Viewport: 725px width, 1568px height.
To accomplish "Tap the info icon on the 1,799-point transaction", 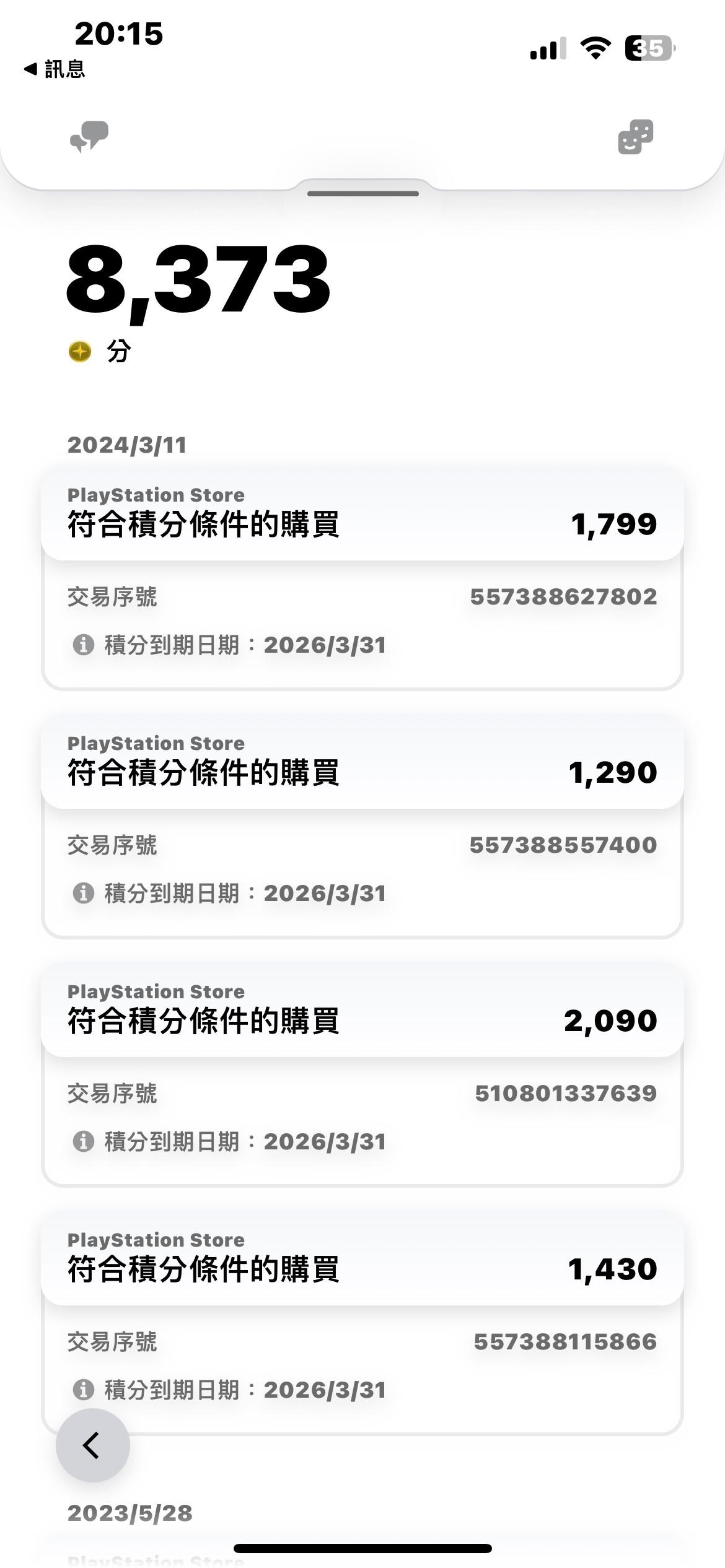I will pyautogui.click(x=84, y=645).
